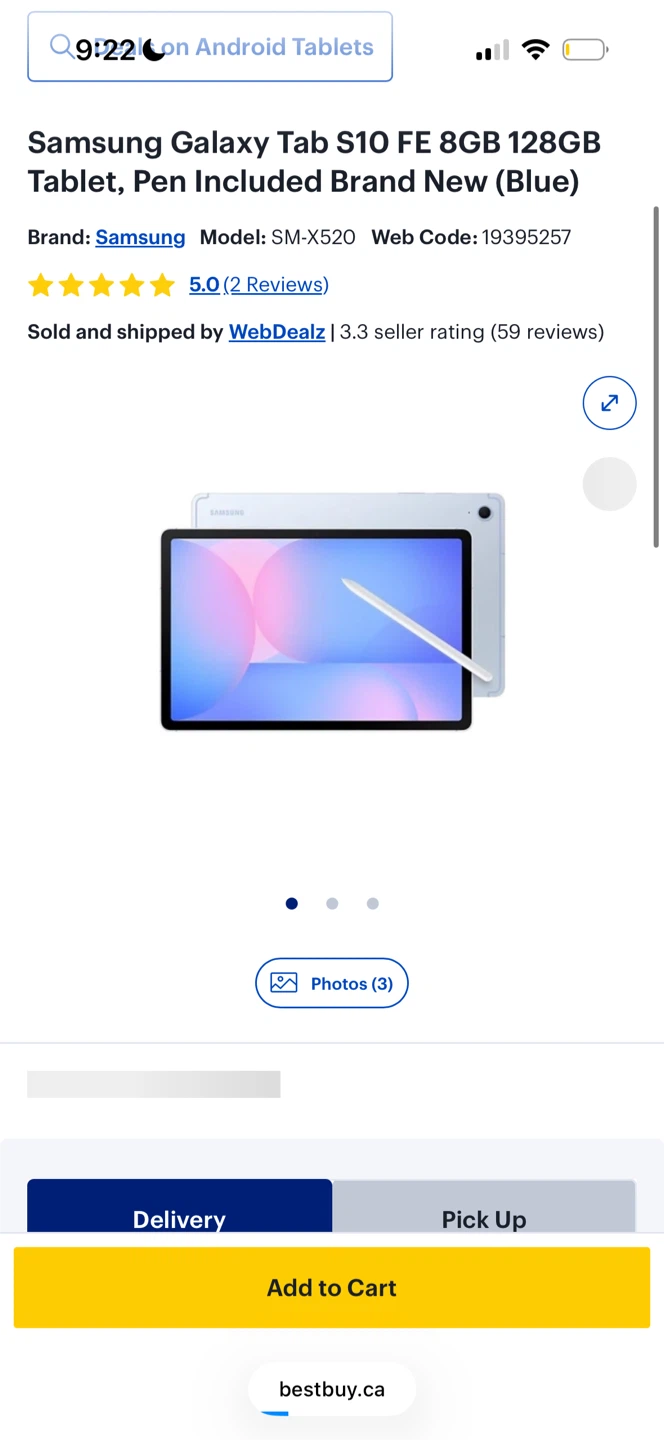Expand the product image fullscreen
The image size is (664, 1440).
(x=610, y=403)
